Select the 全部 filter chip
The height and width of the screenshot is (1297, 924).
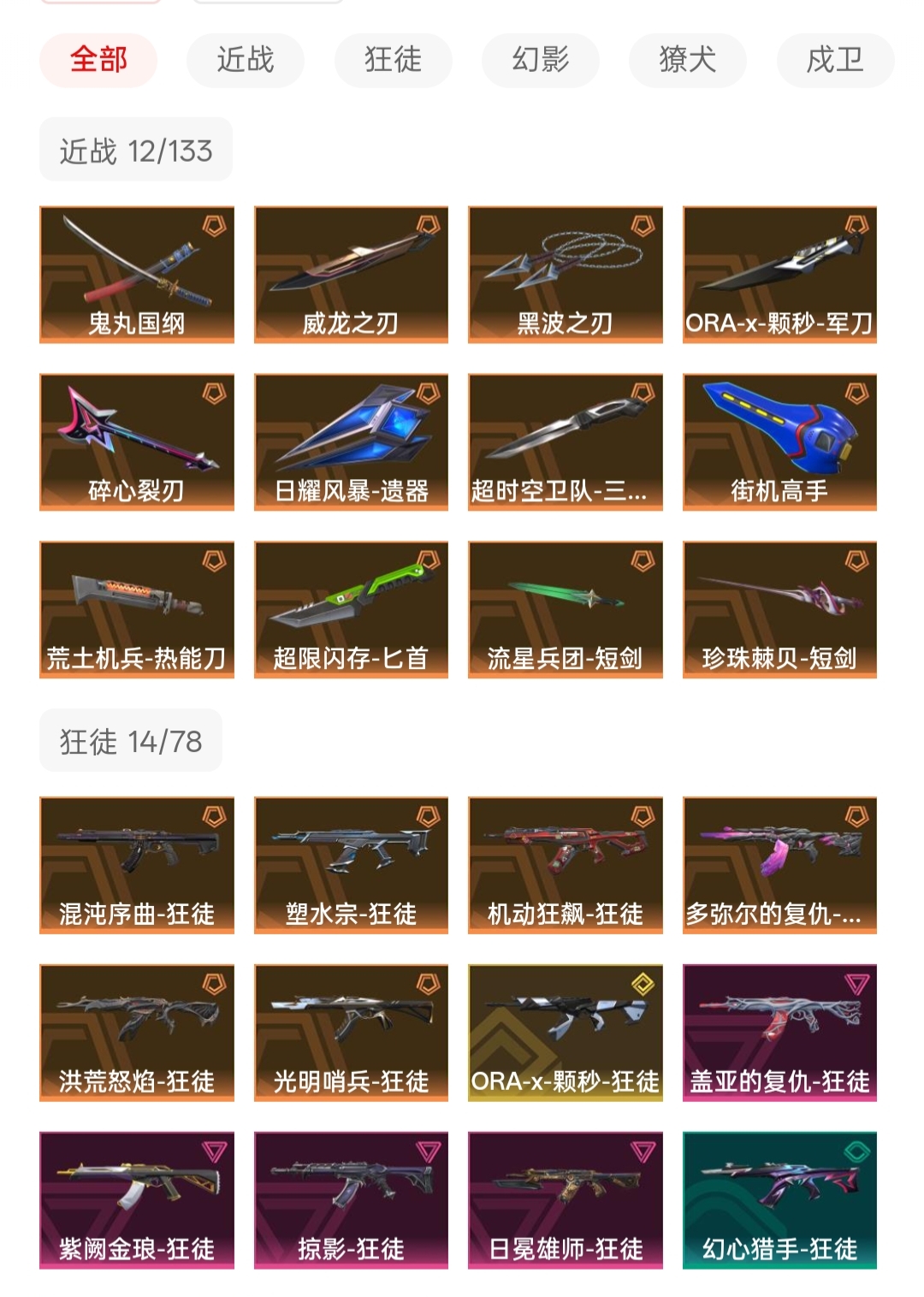coord(98,60)
